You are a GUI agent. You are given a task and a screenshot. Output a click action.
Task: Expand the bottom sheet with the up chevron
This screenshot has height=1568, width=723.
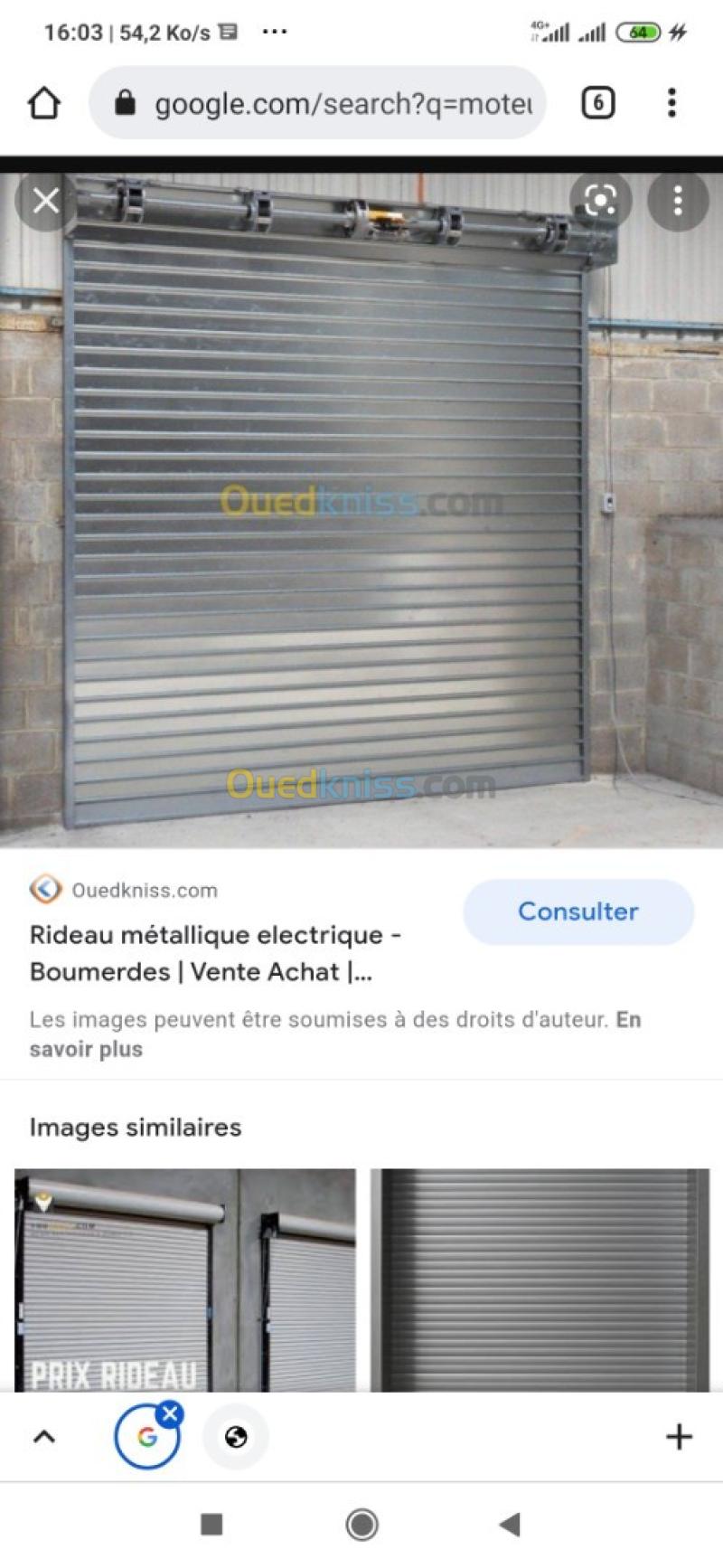click(43, 1434)
